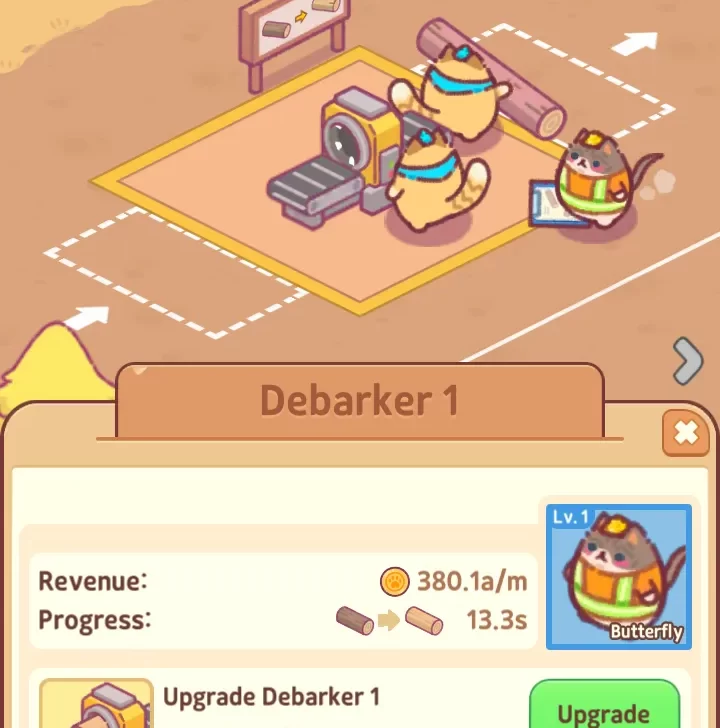Select the debarker machine on the platform
The width and height of the screenshot is (720, 728).
point(338,160)
